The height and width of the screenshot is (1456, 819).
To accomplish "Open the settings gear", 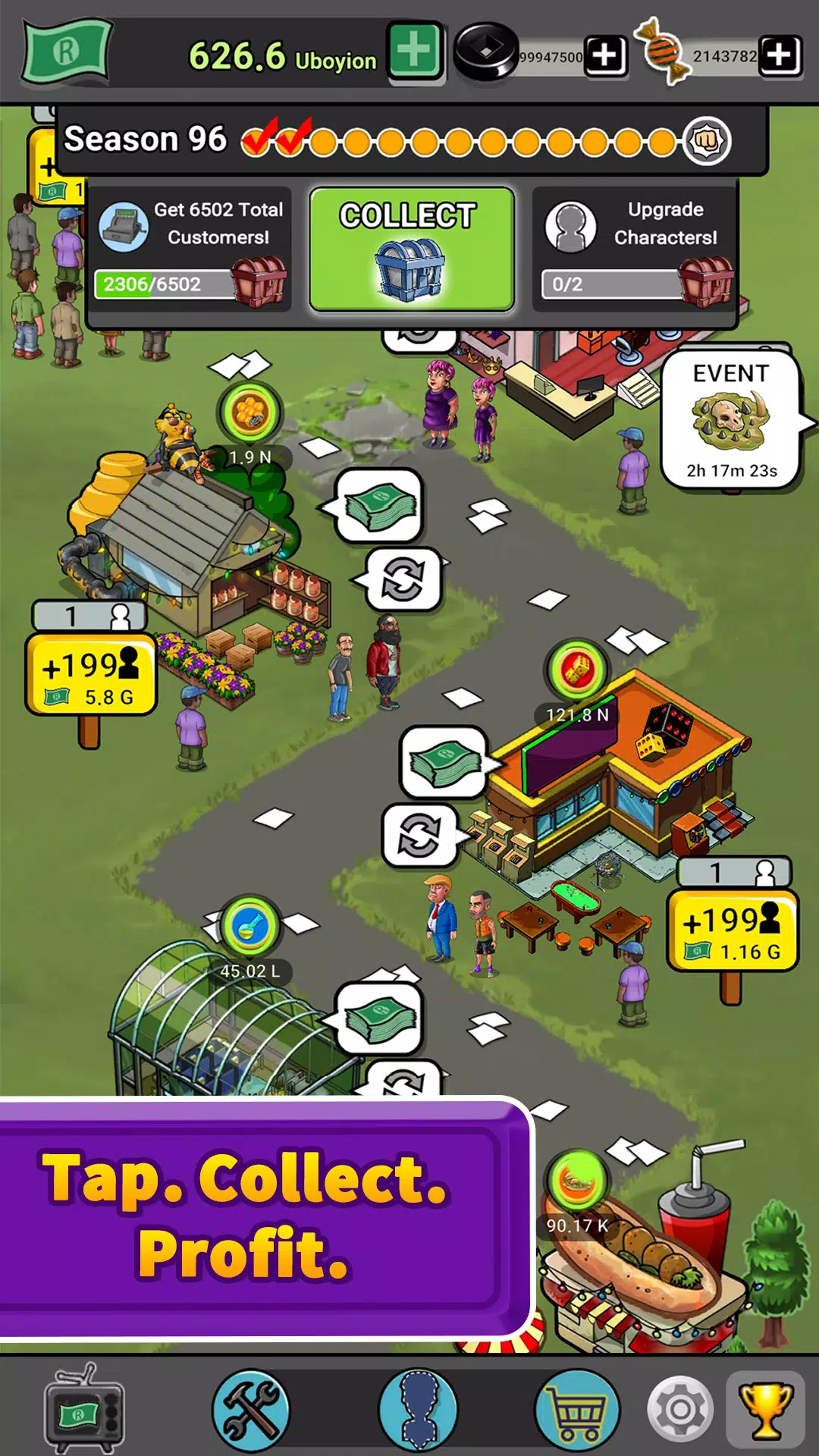I will [679, 1410].
